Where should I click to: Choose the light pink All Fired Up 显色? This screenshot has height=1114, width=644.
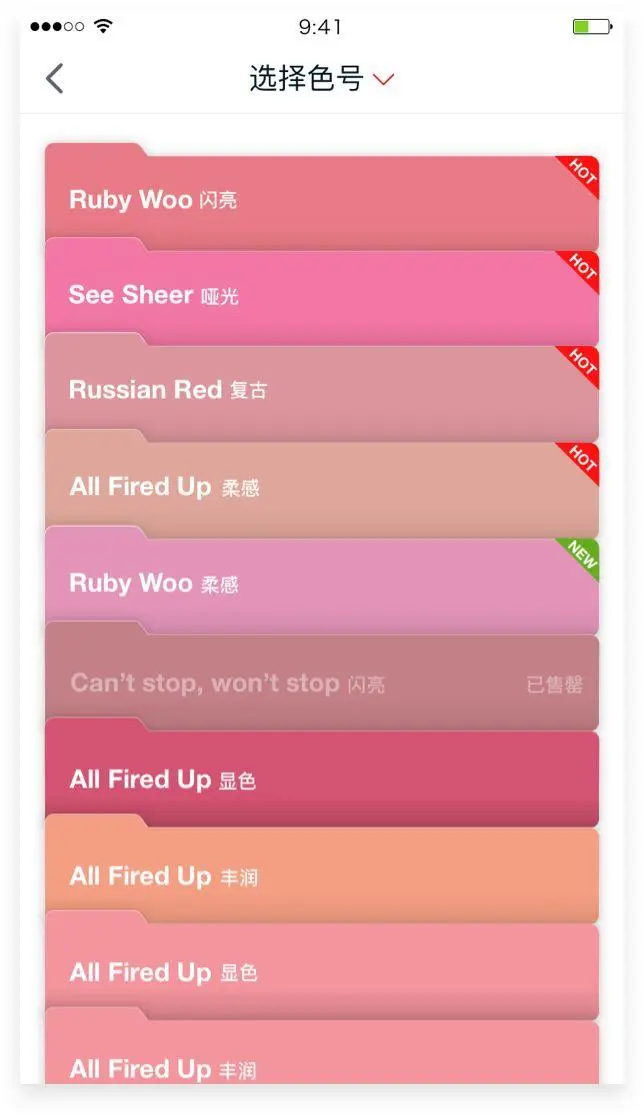(320, 972)
